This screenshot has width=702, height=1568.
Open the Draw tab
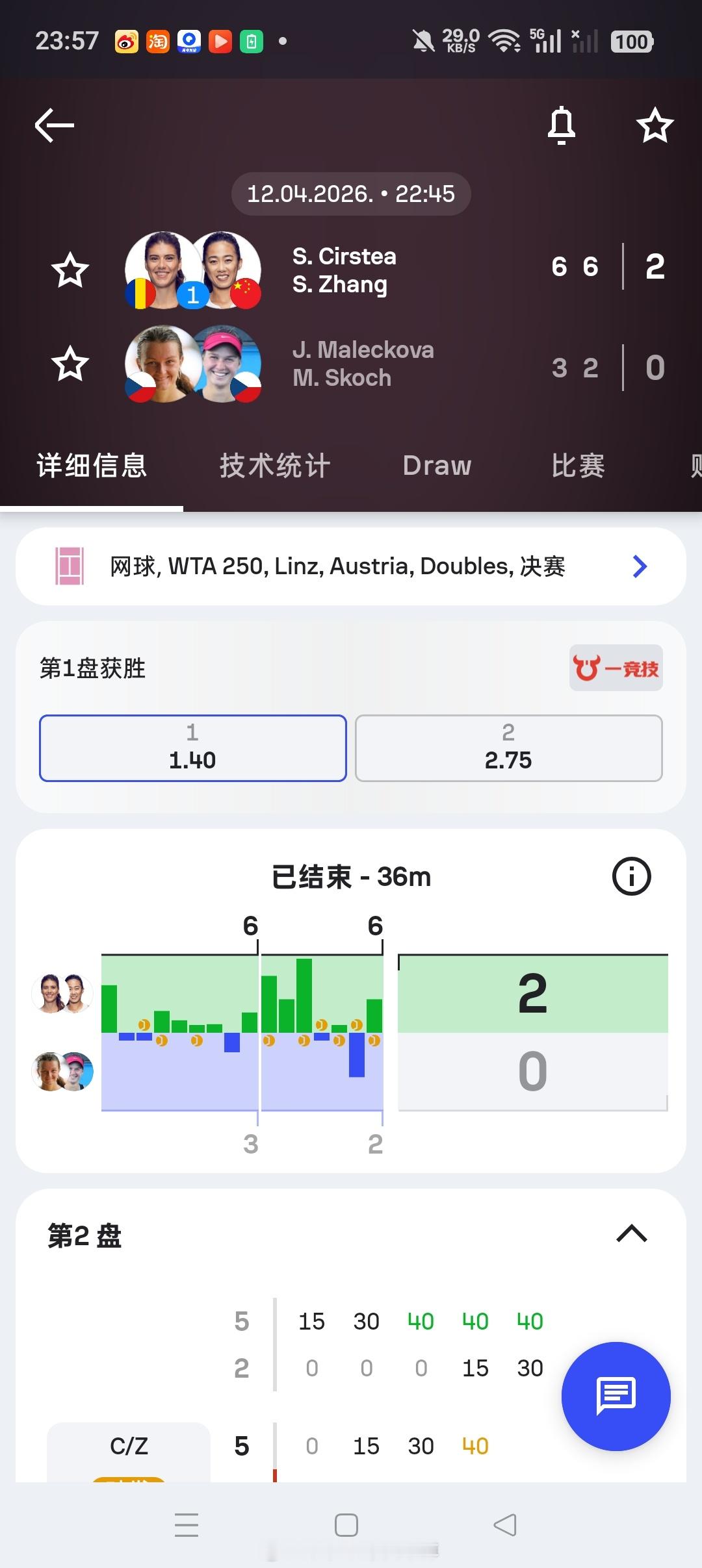tap(436, 465)
